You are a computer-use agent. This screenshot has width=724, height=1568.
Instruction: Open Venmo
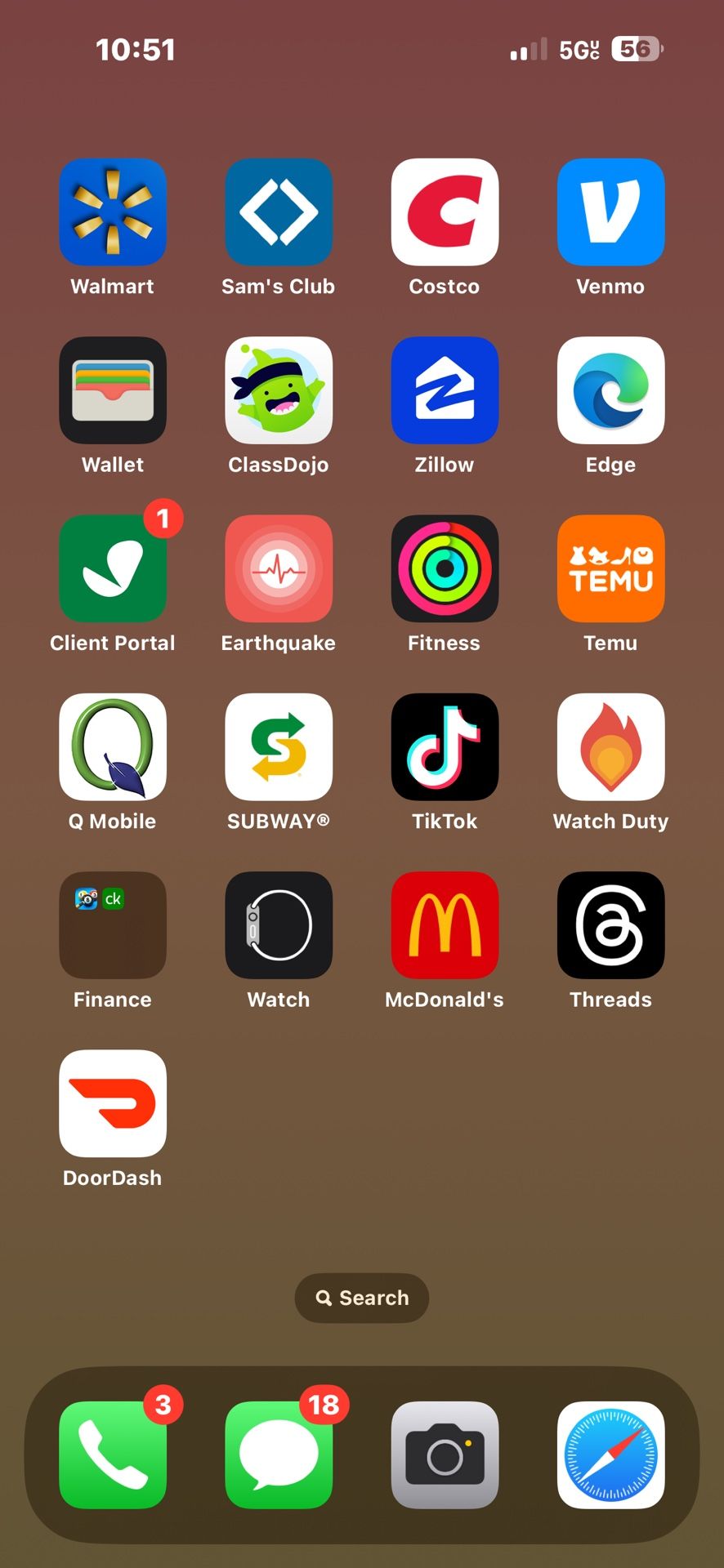(x=610, y=212)
